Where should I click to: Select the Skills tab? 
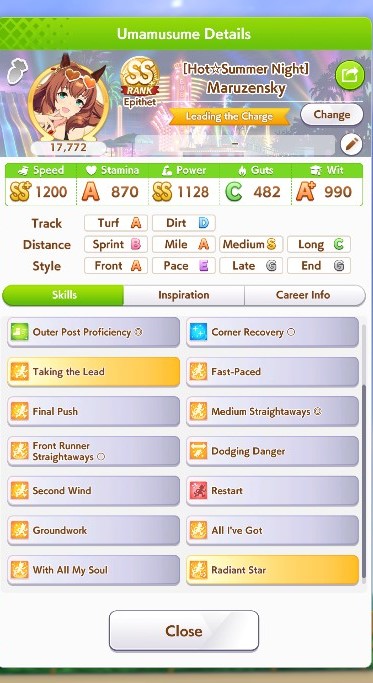(64, 295)
